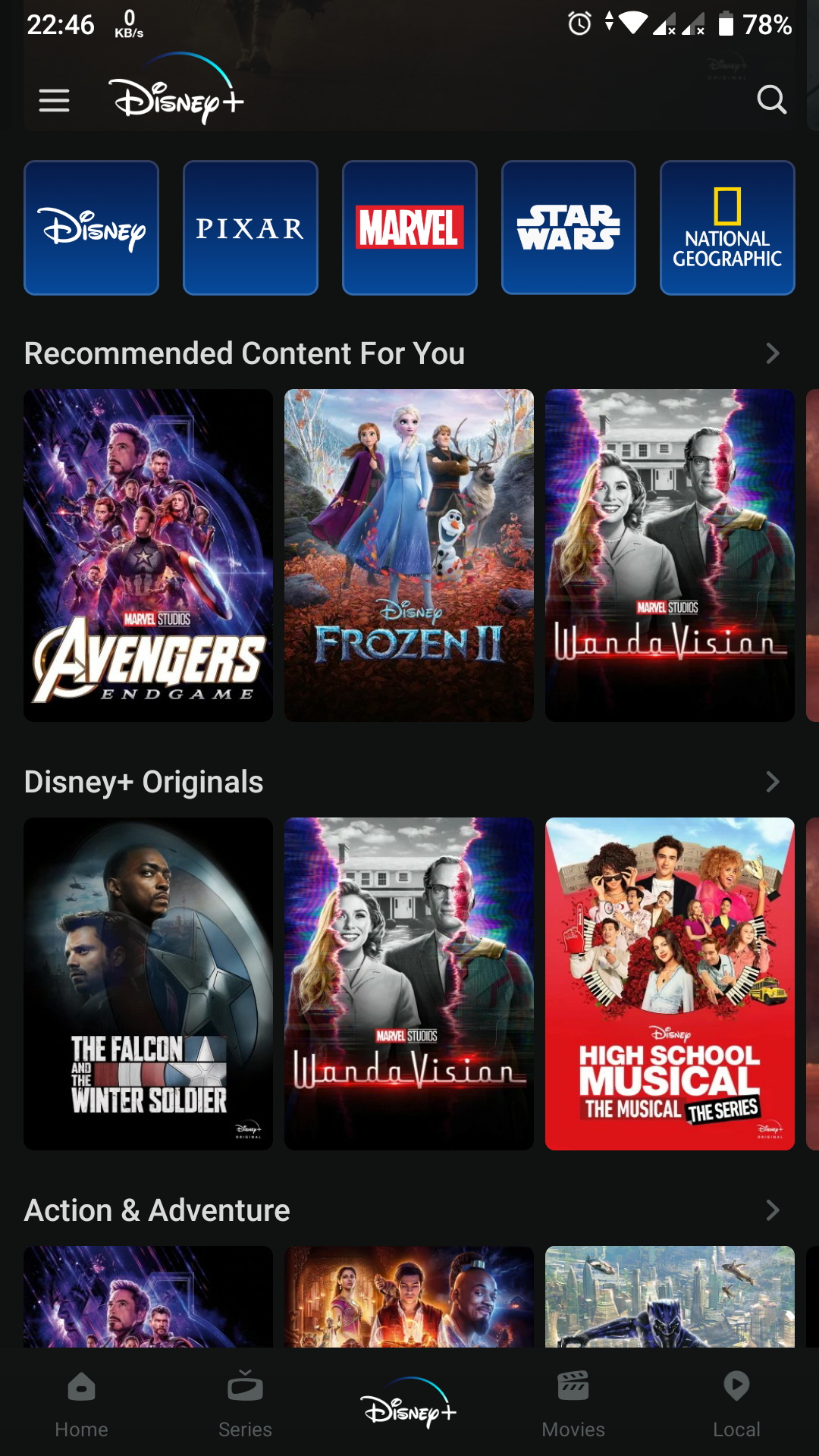Open the Frozen II poster
The height and width of the screenshot is (1456, 819).
coord(409,555)
